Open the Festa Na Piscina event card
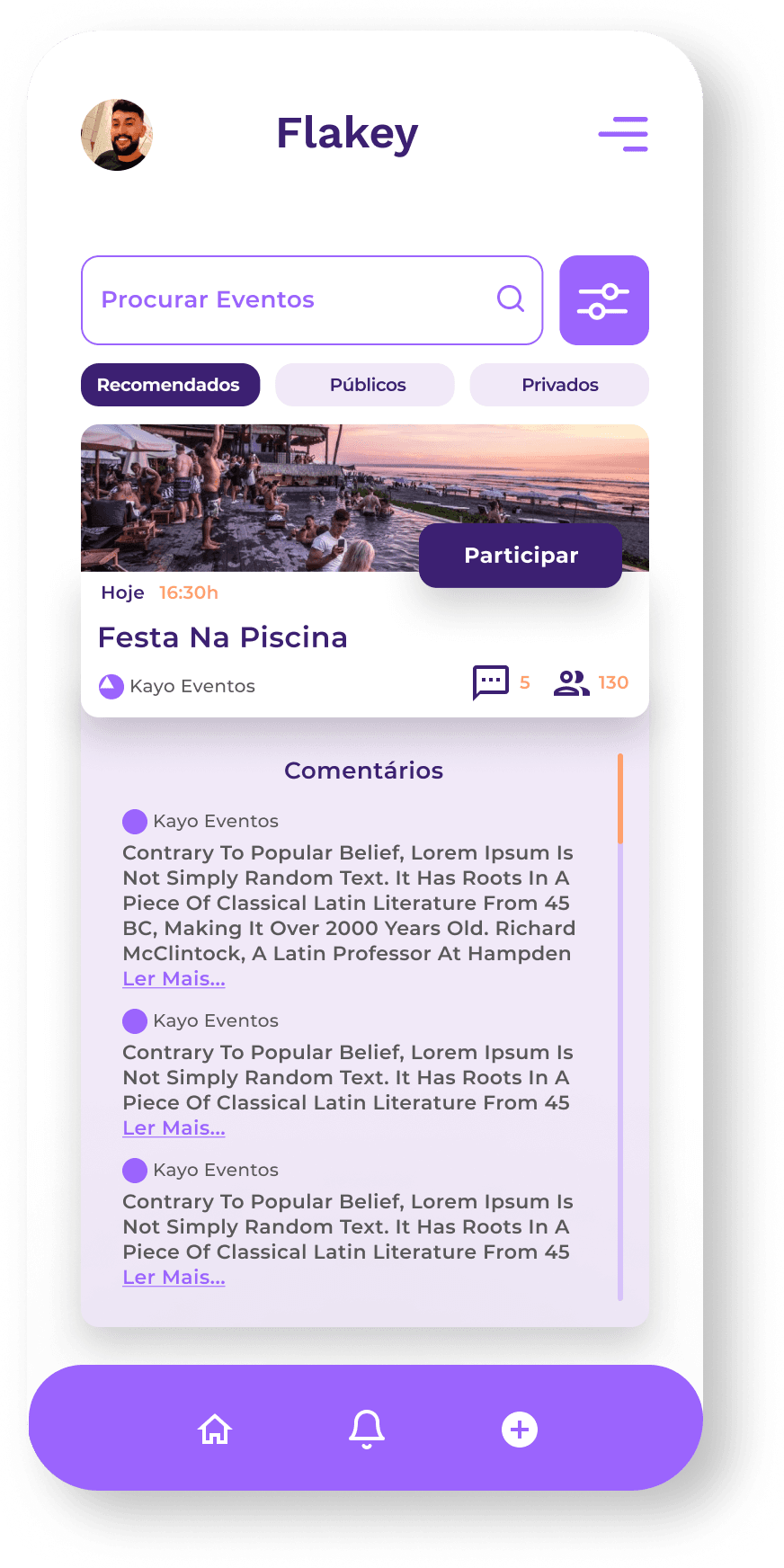784x1568 pixels. click(x=222, y=637)
